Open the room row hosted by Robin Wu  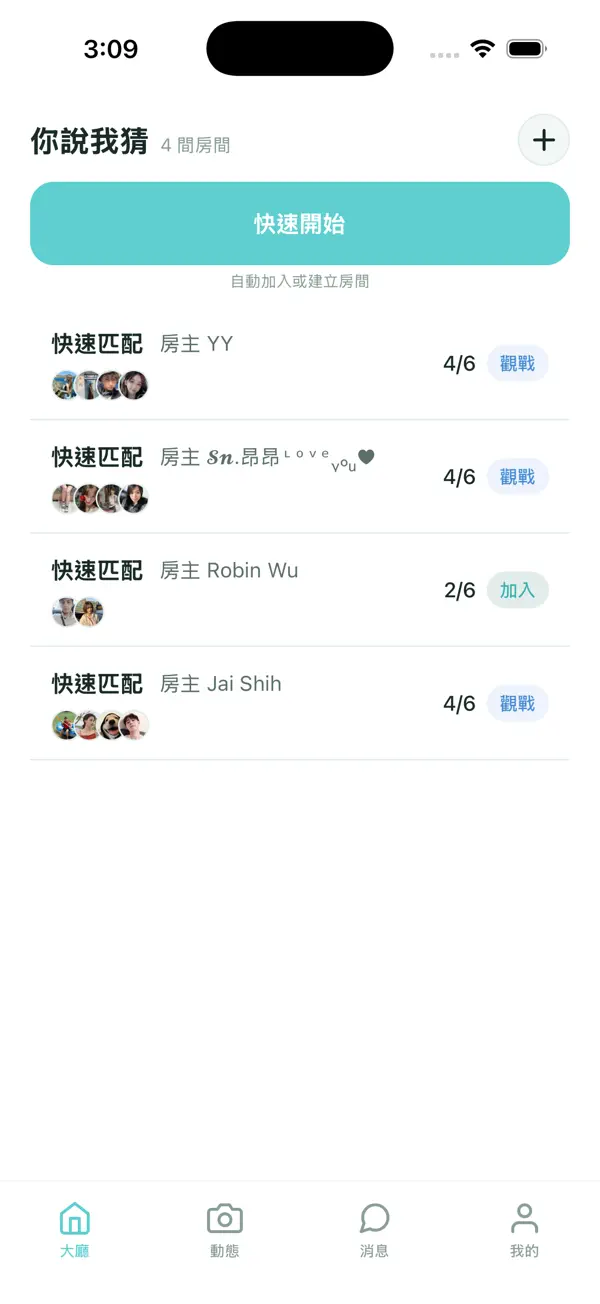click(300, 590)
